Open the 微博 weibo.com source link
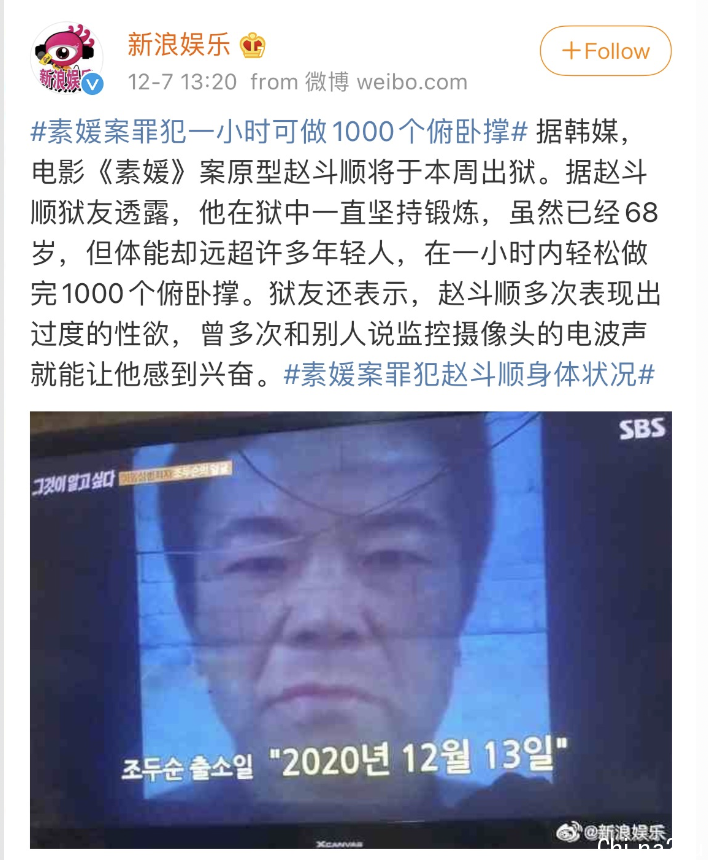The height and width of the screenshot is (860, 708). pyautogui.click(x=385, y=82)
